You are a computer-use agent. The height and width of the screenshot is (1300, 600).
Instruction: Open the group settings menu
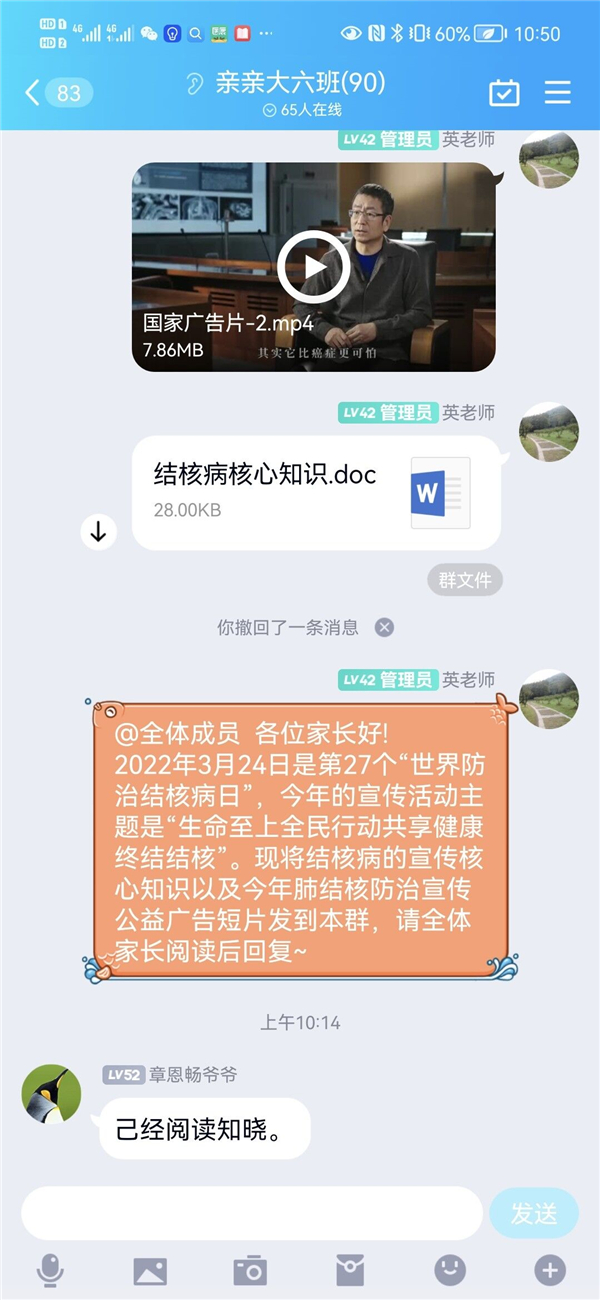point(557,93)
